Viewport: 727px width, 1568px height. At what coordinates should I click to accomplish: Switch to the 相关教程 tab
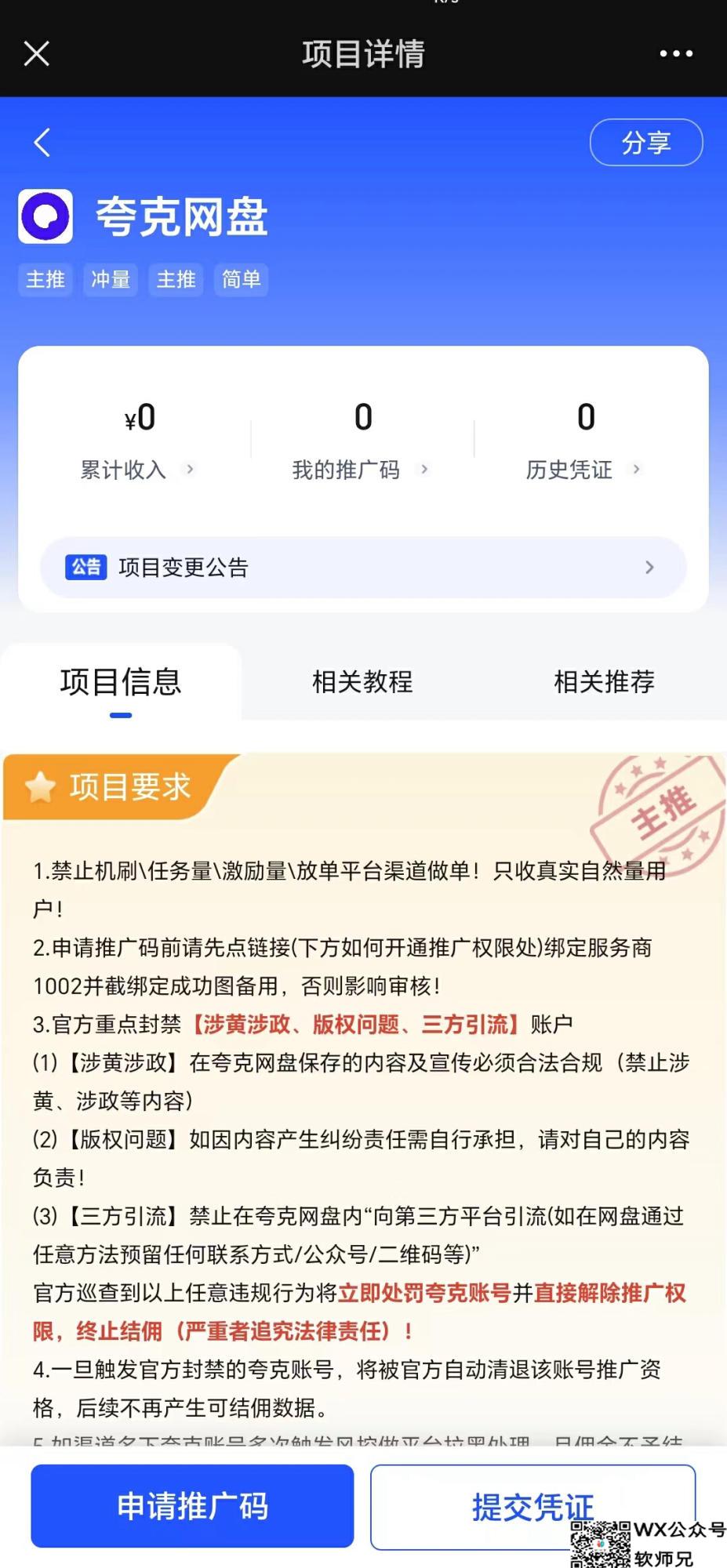tap(362, 682)
